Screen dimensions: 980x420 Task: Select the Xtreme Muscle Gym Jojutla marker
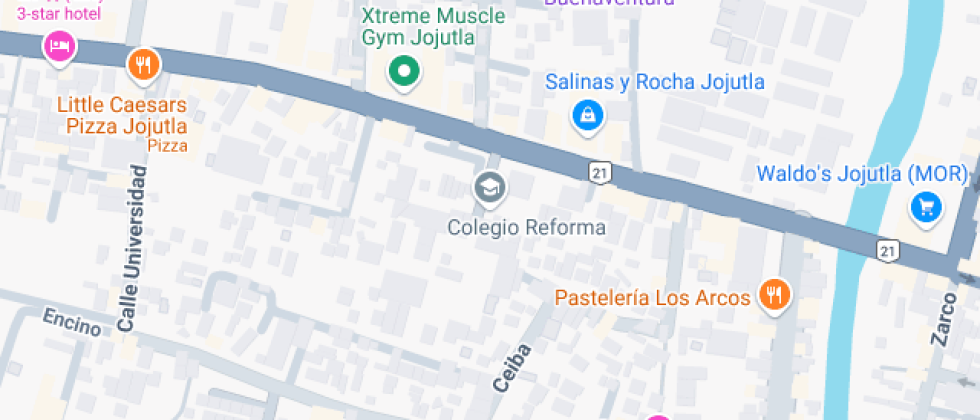click(x=404, y=72)
